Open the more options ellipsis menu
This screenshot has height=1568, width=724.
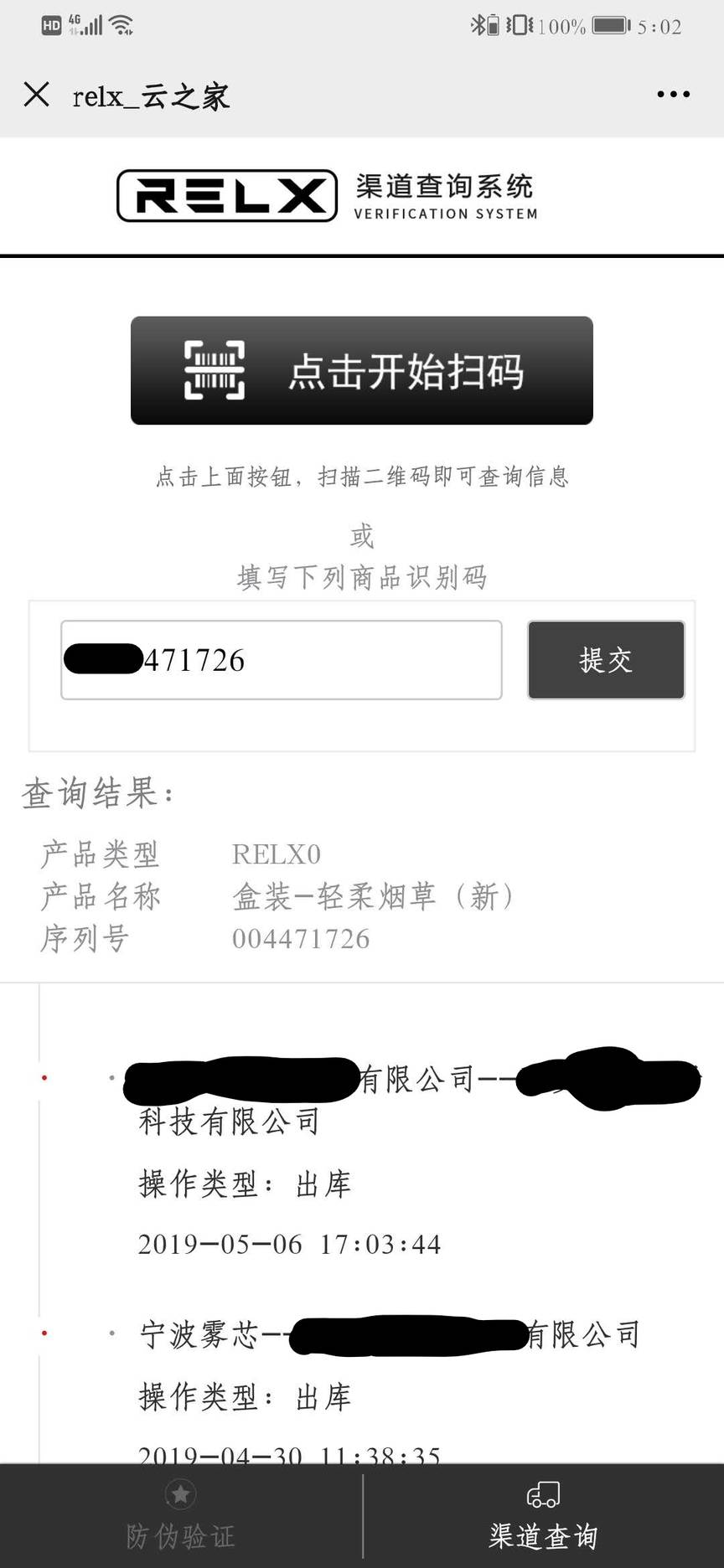(672, 95)
